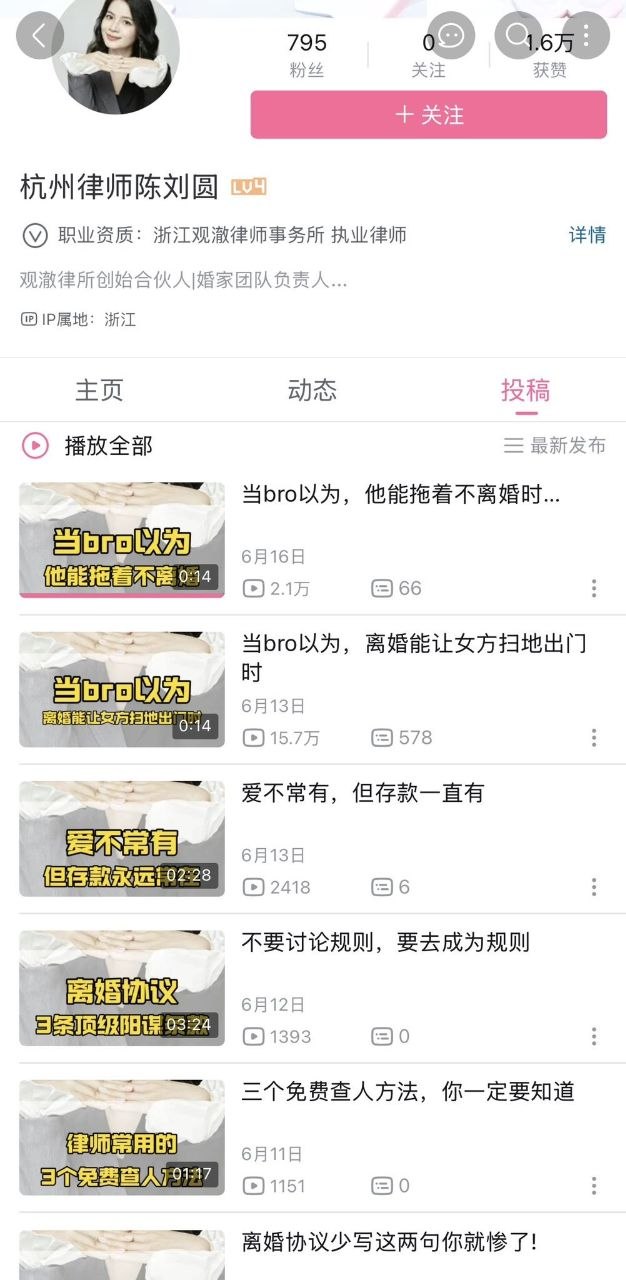This screenshot has width=626, height=1280.
Task: Open more options for 不要讨论规则 video
Action: click(x=594, y=1036)
